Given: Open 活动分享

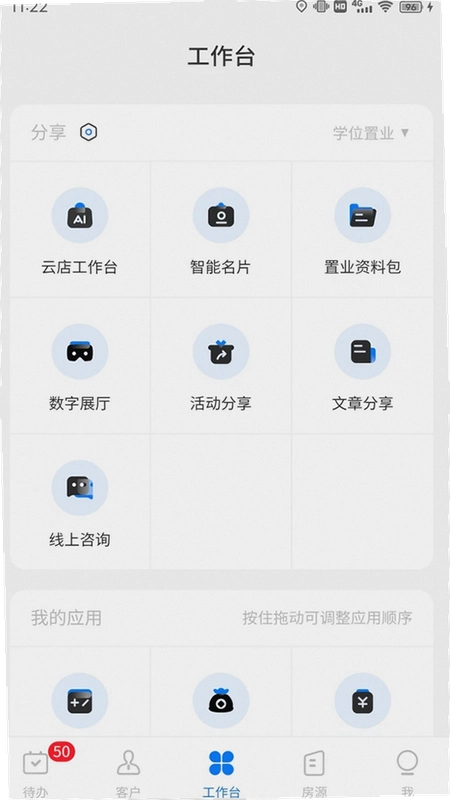Looking at the screenshot, I should click(x=221, y=366).
